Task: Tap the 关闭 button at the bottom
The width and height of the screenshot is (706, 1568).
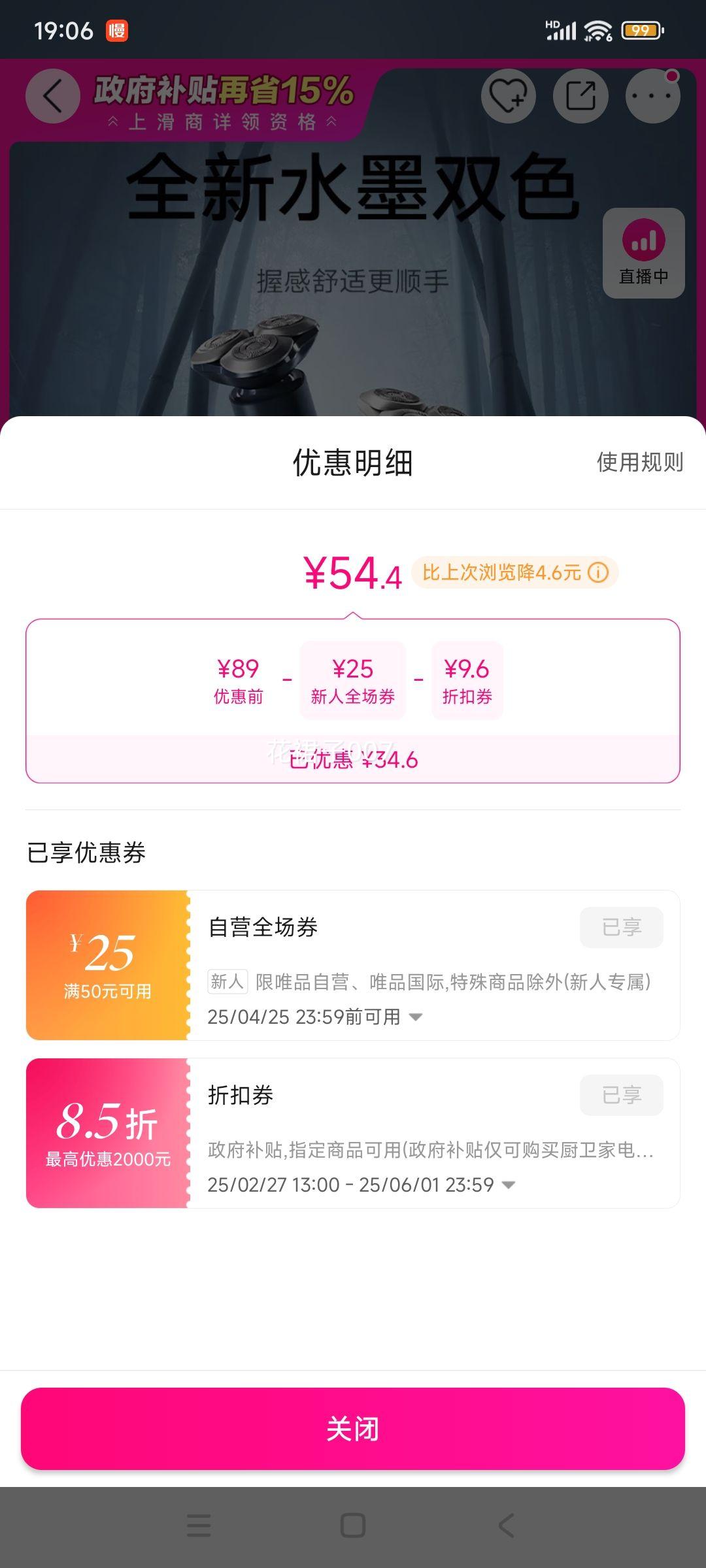Action: [x=353, y=1431]
